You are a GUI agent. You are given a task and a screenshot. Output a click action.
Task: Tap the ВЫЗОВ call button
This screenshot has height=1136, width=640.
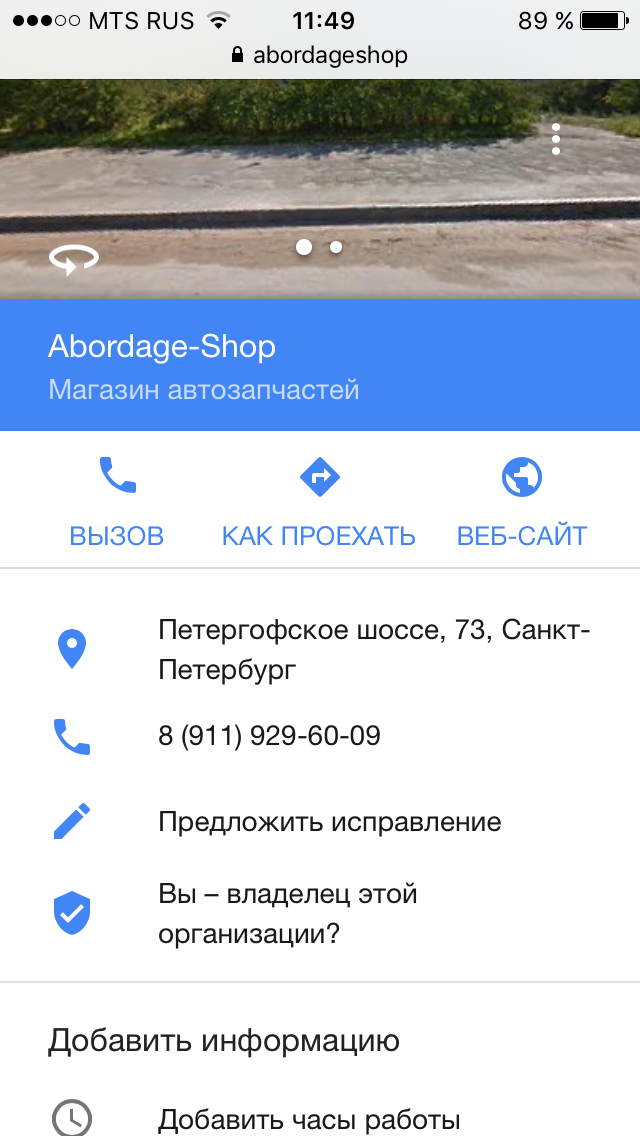[116, 502]
